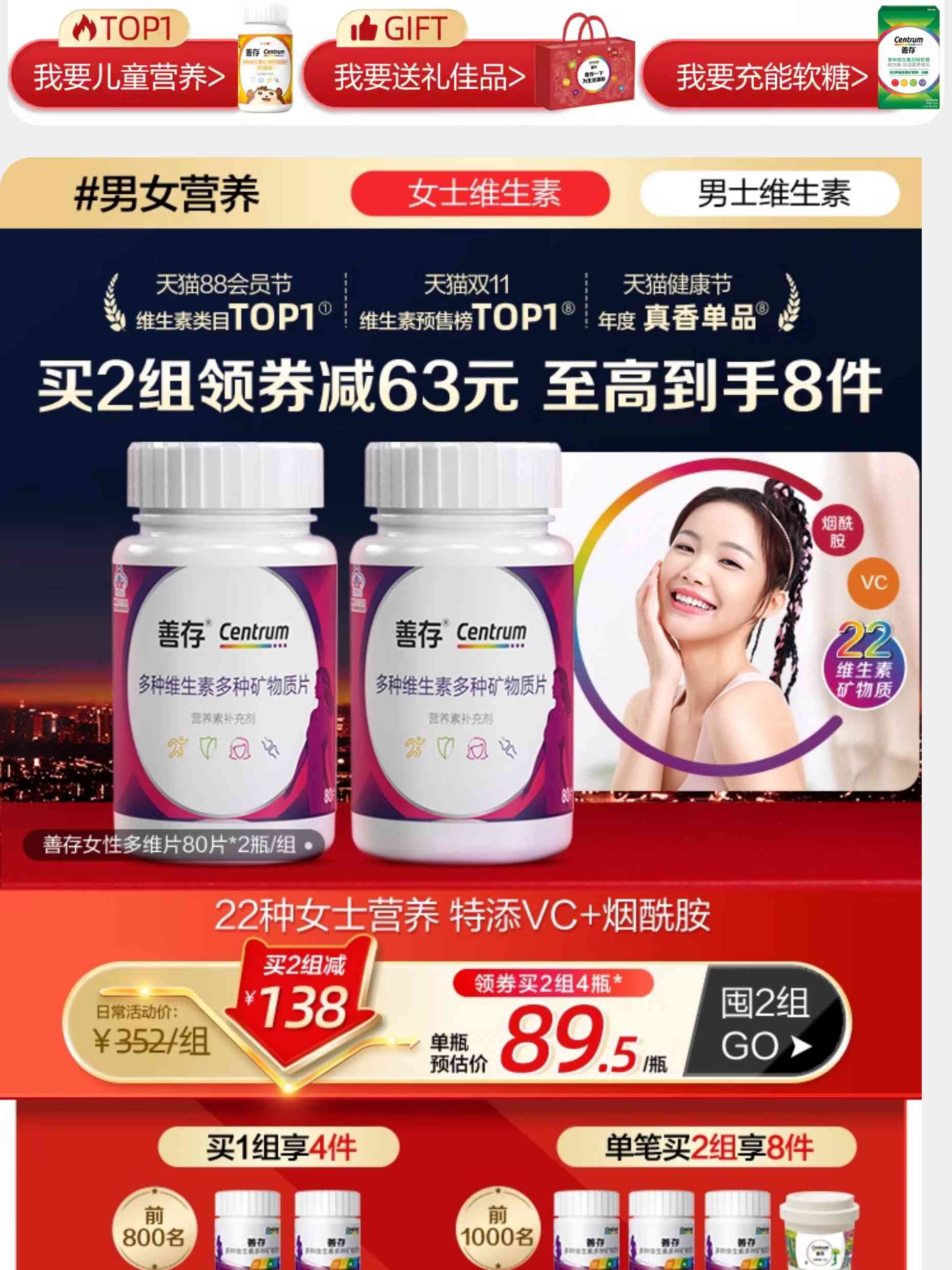
Task: Switch to the 男士维生素 tab
Action: click(x=770, y=194)
